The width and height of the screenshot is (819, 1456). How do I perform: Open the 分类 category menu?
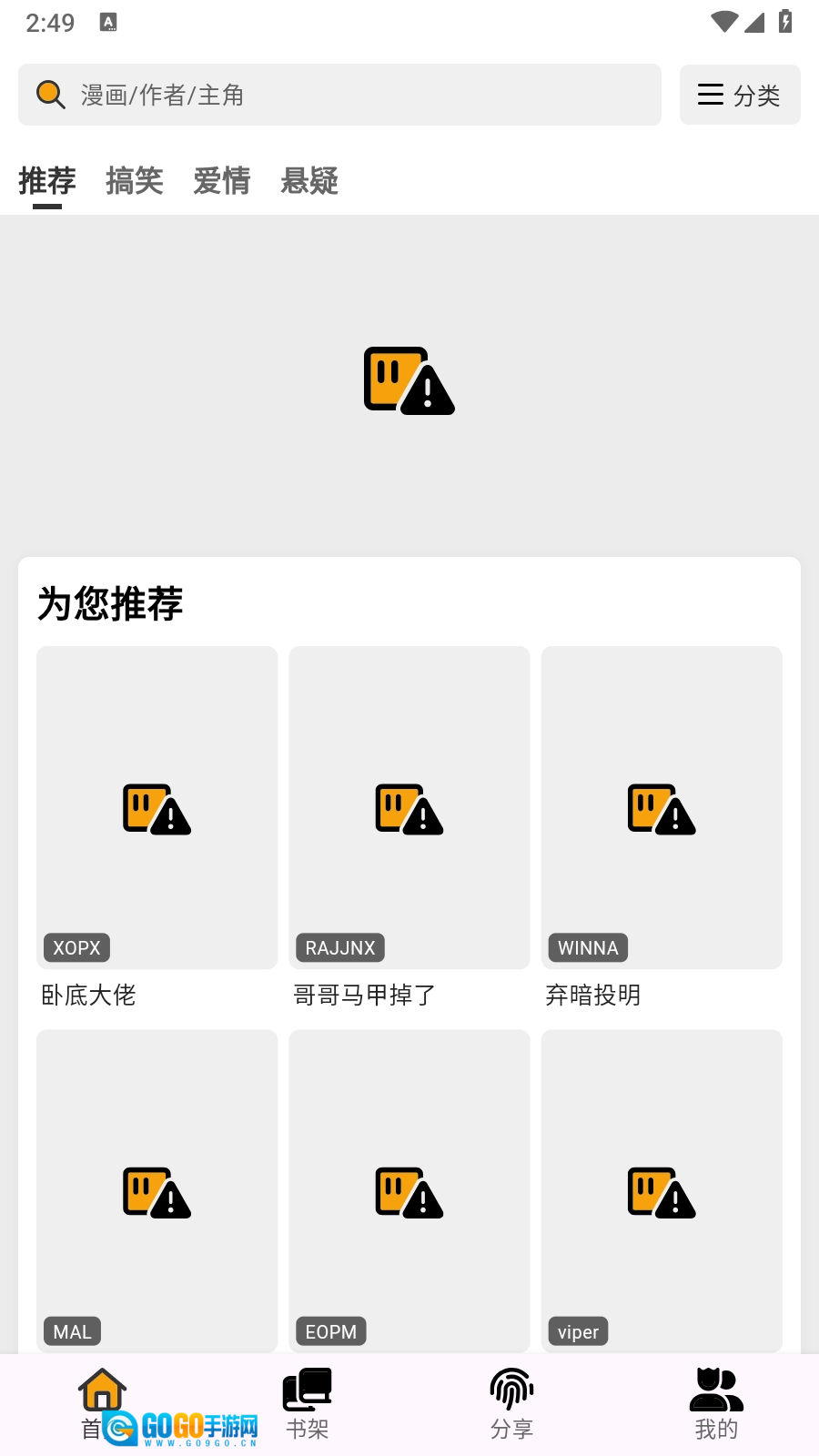pos(740,95)
